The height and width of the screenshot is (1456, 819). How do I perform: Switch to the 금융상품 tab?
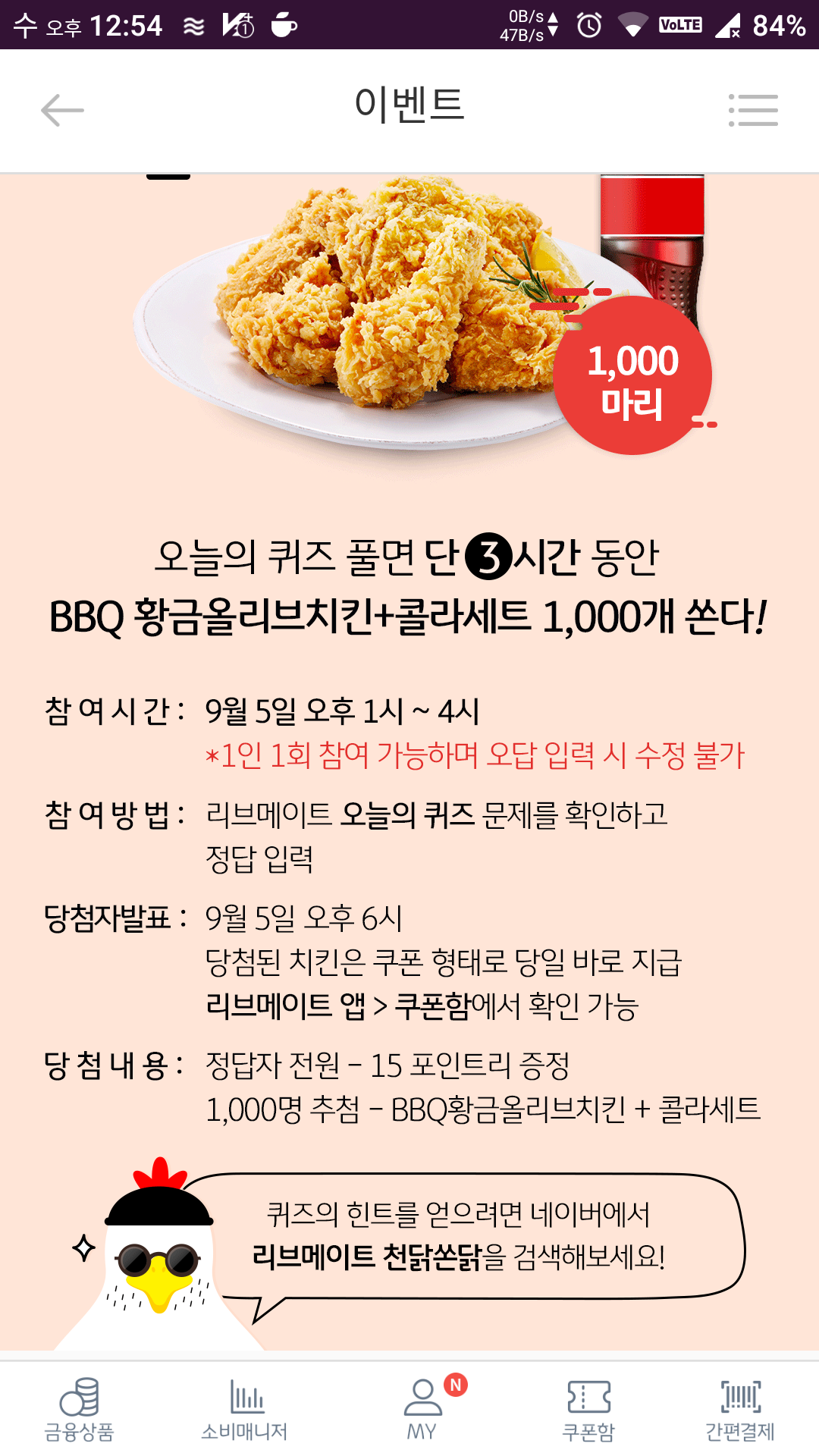tap(80, 1410)
